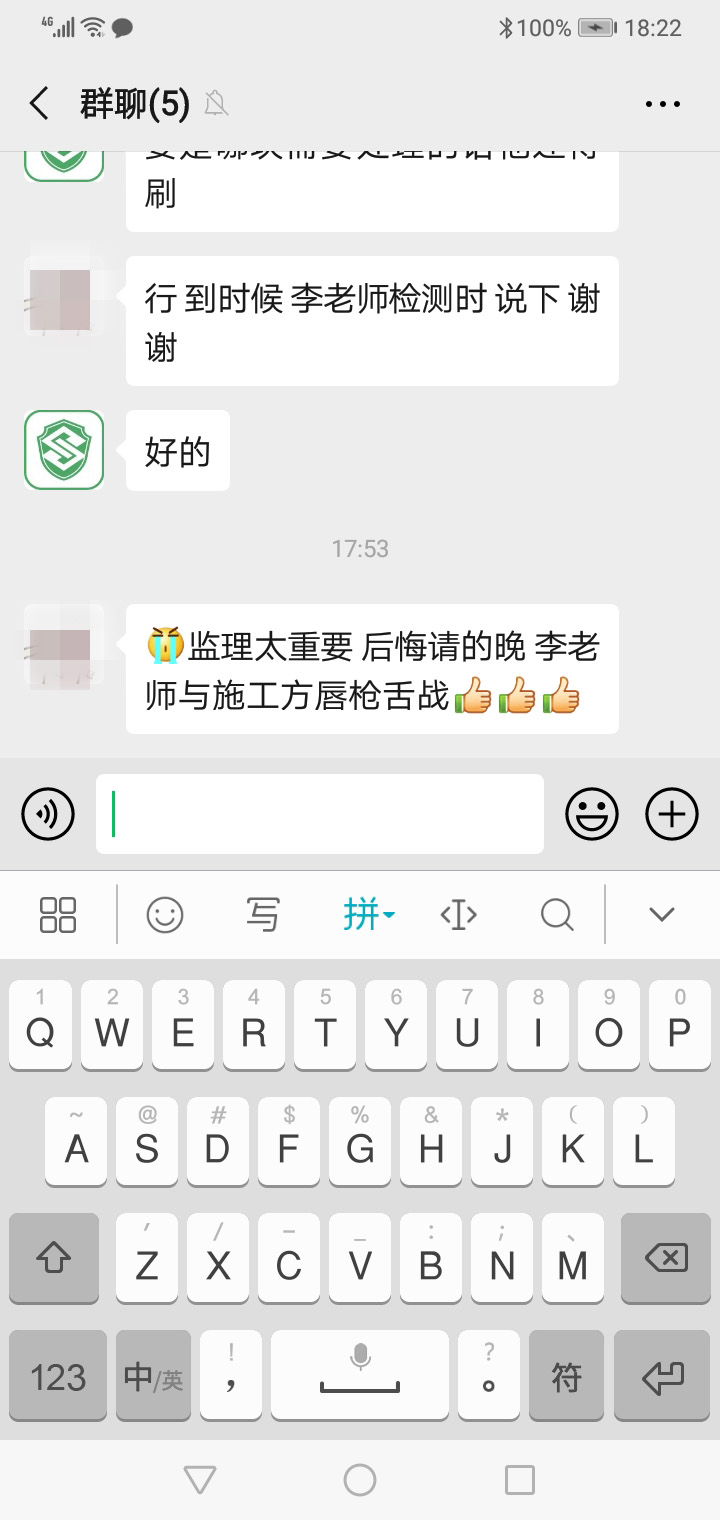Open the 符 symbols keyboard
Image resolution: width=720 pixels, height=1520 pixels.
566,1375
